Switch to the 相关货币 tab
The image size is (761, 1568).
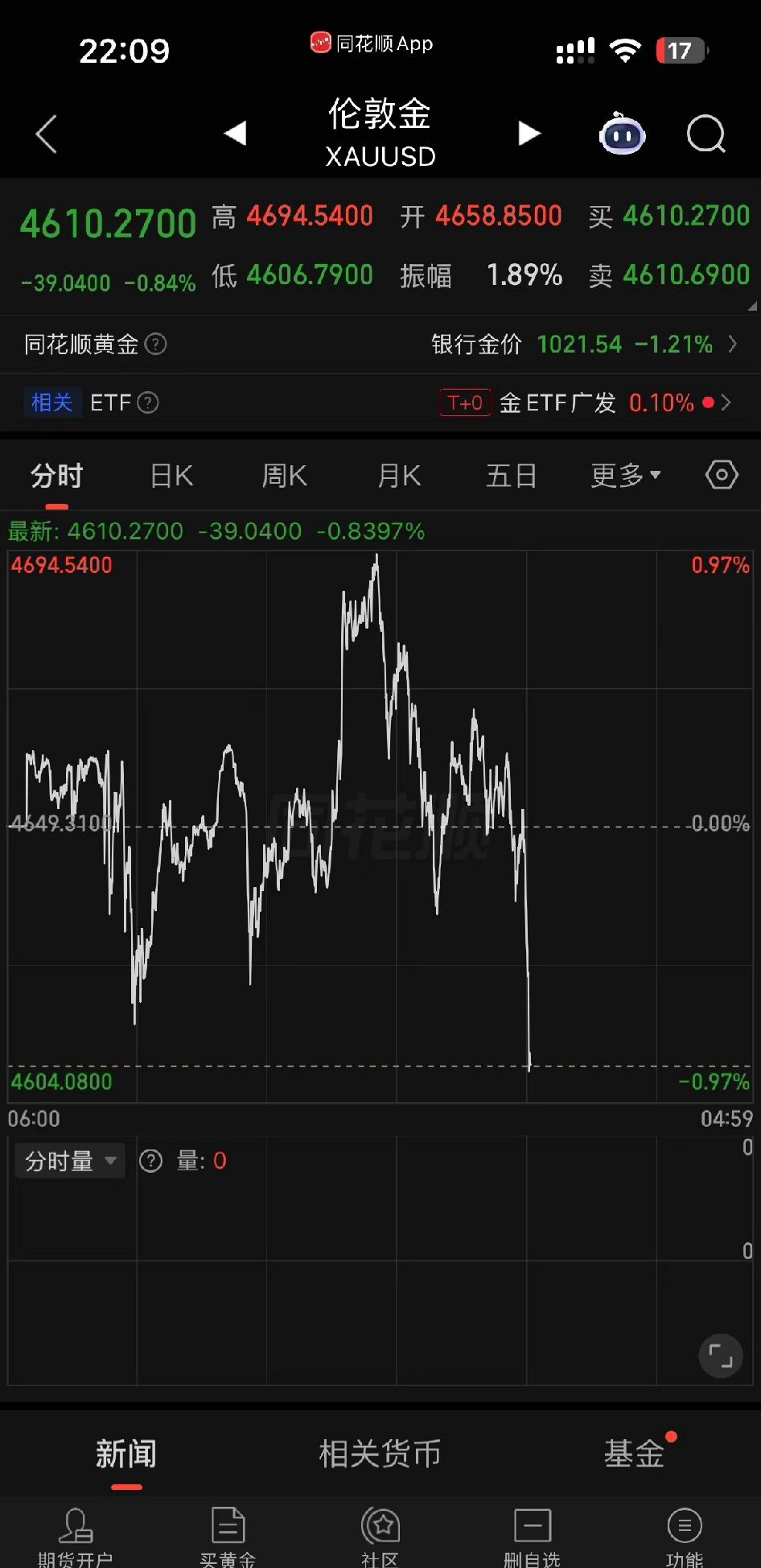tap(380, 1453)
